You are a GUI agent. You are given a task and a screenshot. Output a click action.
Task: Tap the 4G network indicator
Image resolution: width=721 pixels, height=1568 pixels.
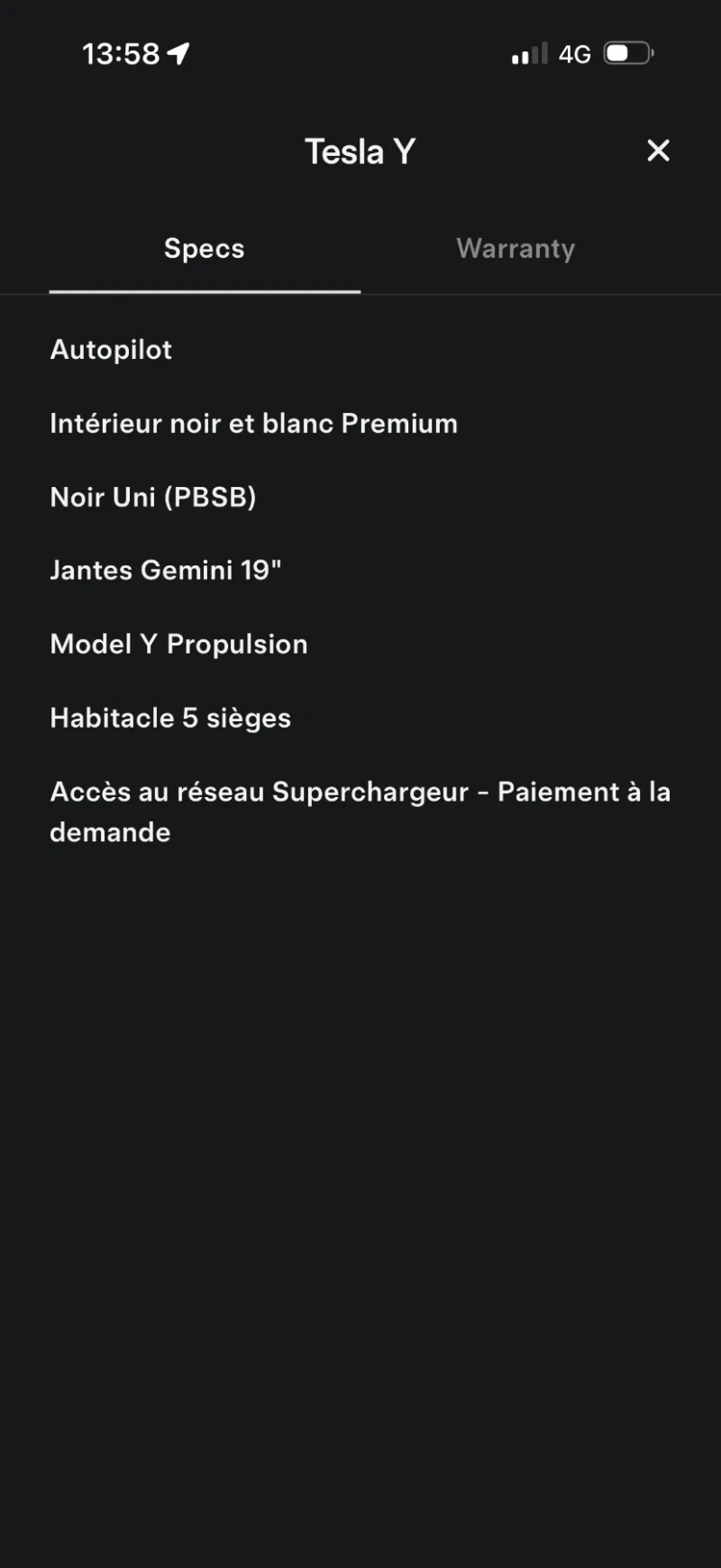coord(575,54)
